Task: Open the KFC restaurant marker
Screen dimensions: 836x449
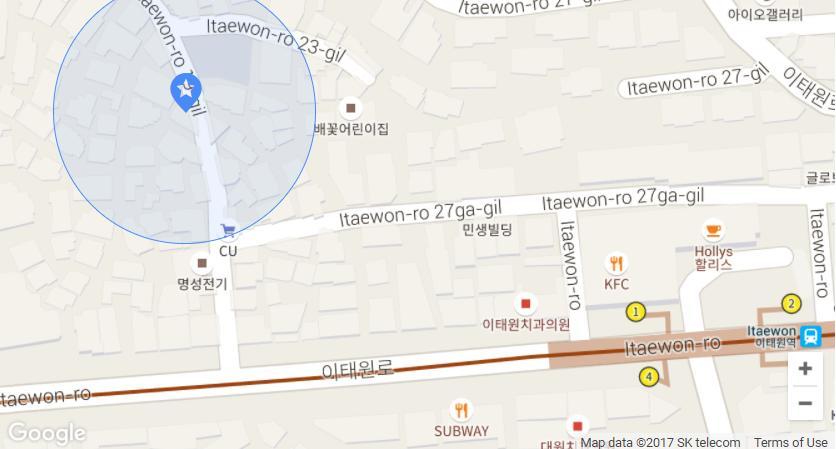Action: point(617,264)
